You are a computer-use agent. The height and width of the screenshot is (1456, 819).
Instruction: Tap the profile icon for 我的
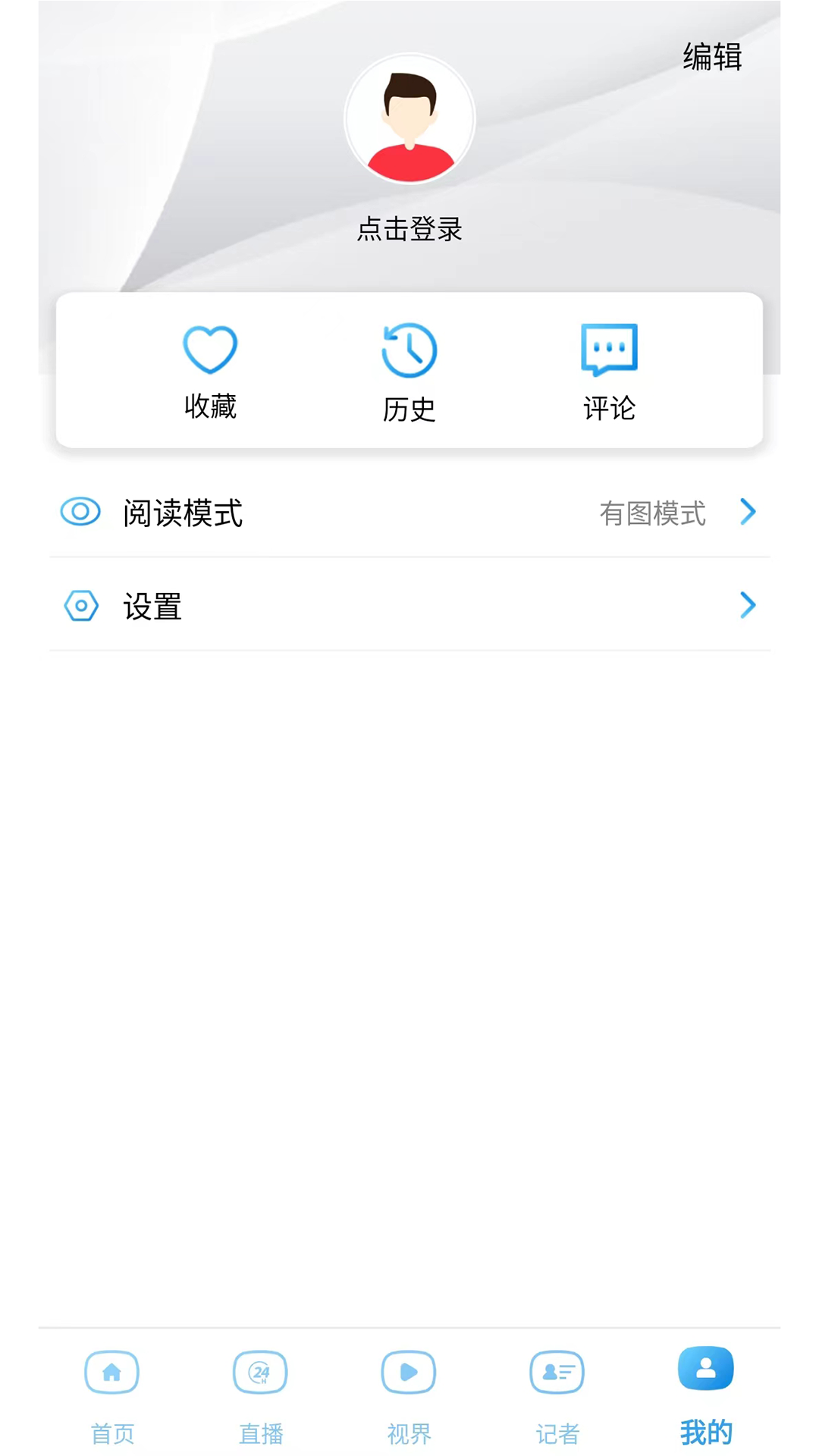706,1371
